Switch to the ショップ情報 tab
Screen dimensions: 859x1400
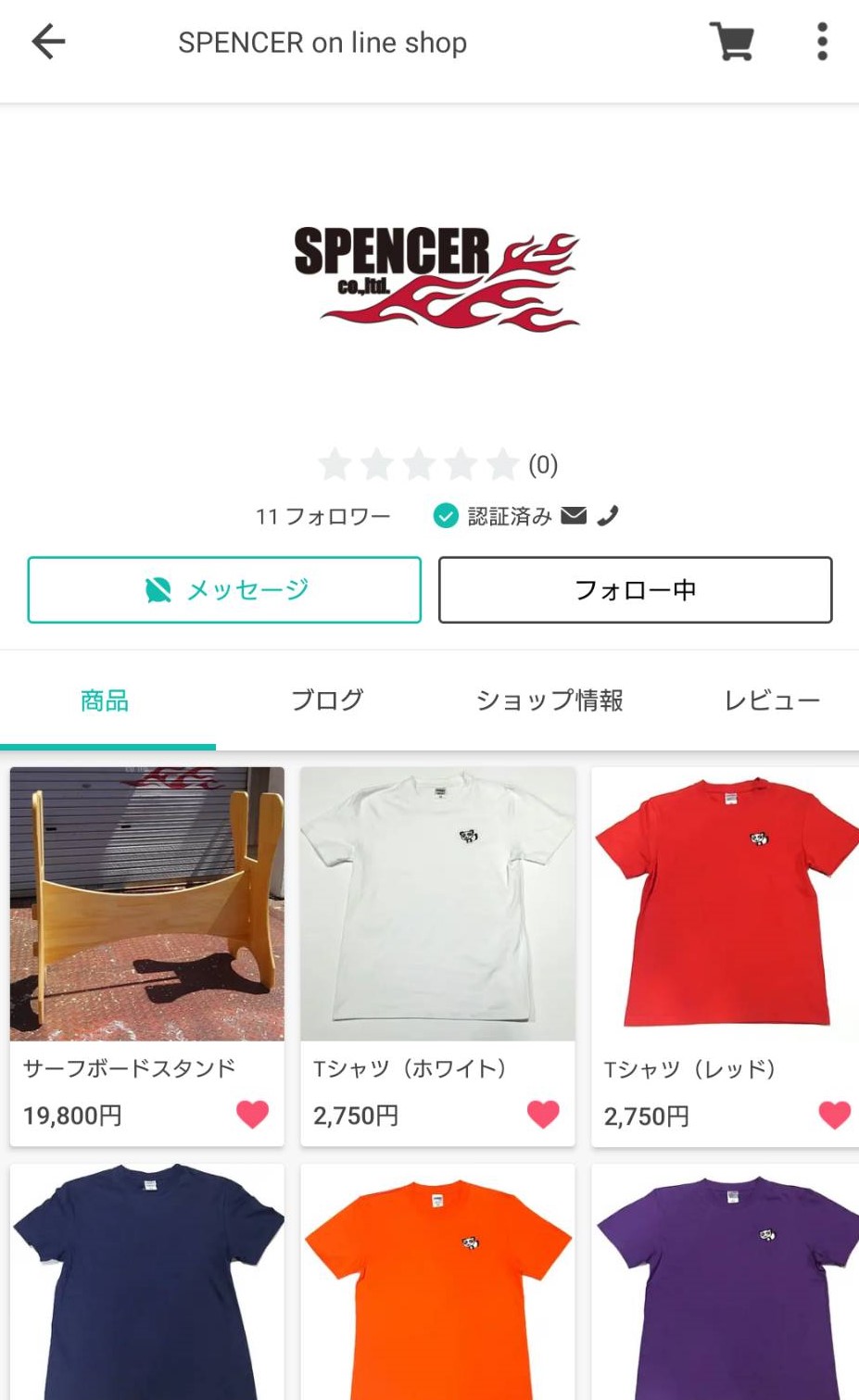(x=549, y=700)
